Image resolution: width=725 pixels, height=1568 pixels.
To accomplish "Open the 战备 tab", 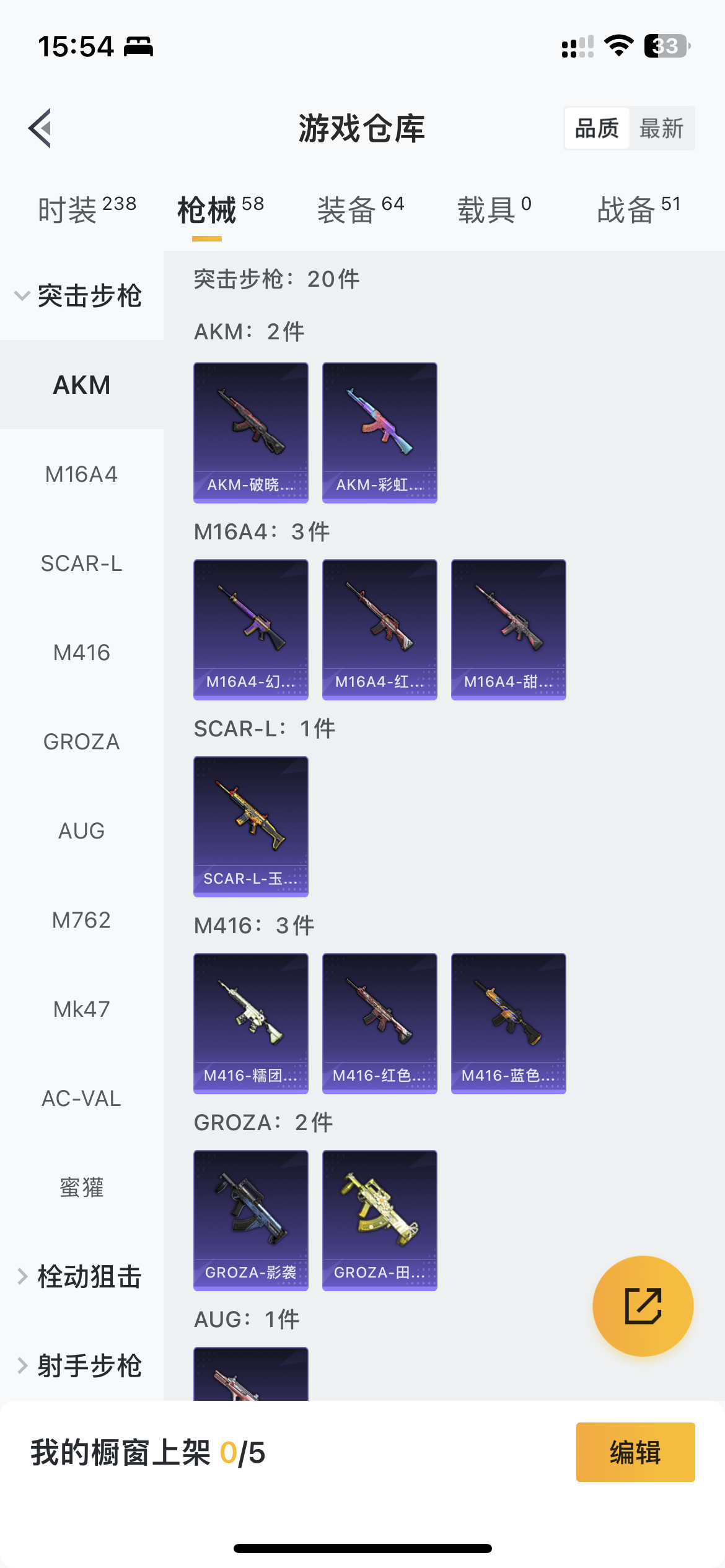I will coord(638,210).
